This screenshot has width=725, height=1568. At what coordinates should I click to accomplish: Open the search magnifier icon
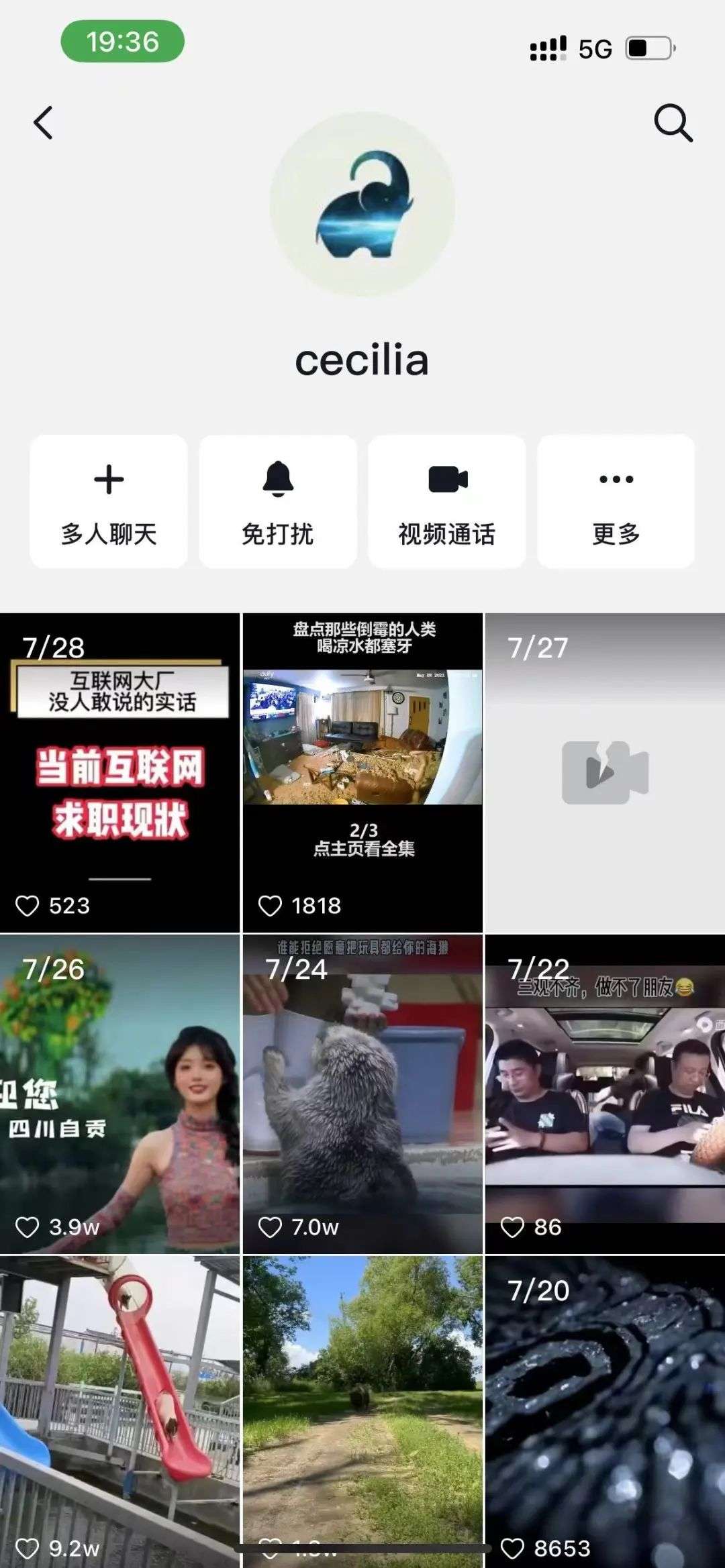coord(673,123)
